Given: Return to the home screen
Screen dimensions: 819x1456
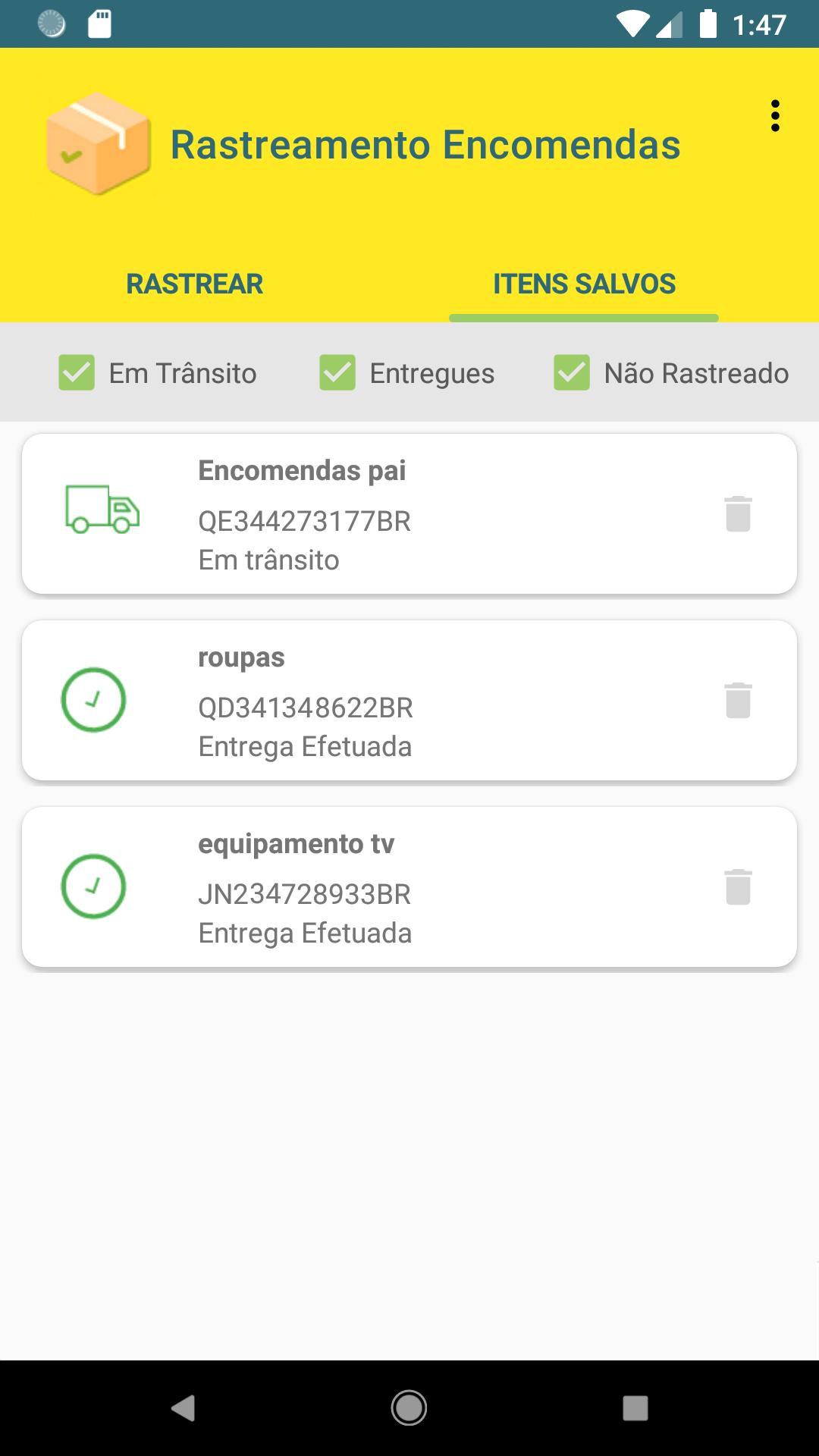Looking at the screenshot, I should 409,1408.
